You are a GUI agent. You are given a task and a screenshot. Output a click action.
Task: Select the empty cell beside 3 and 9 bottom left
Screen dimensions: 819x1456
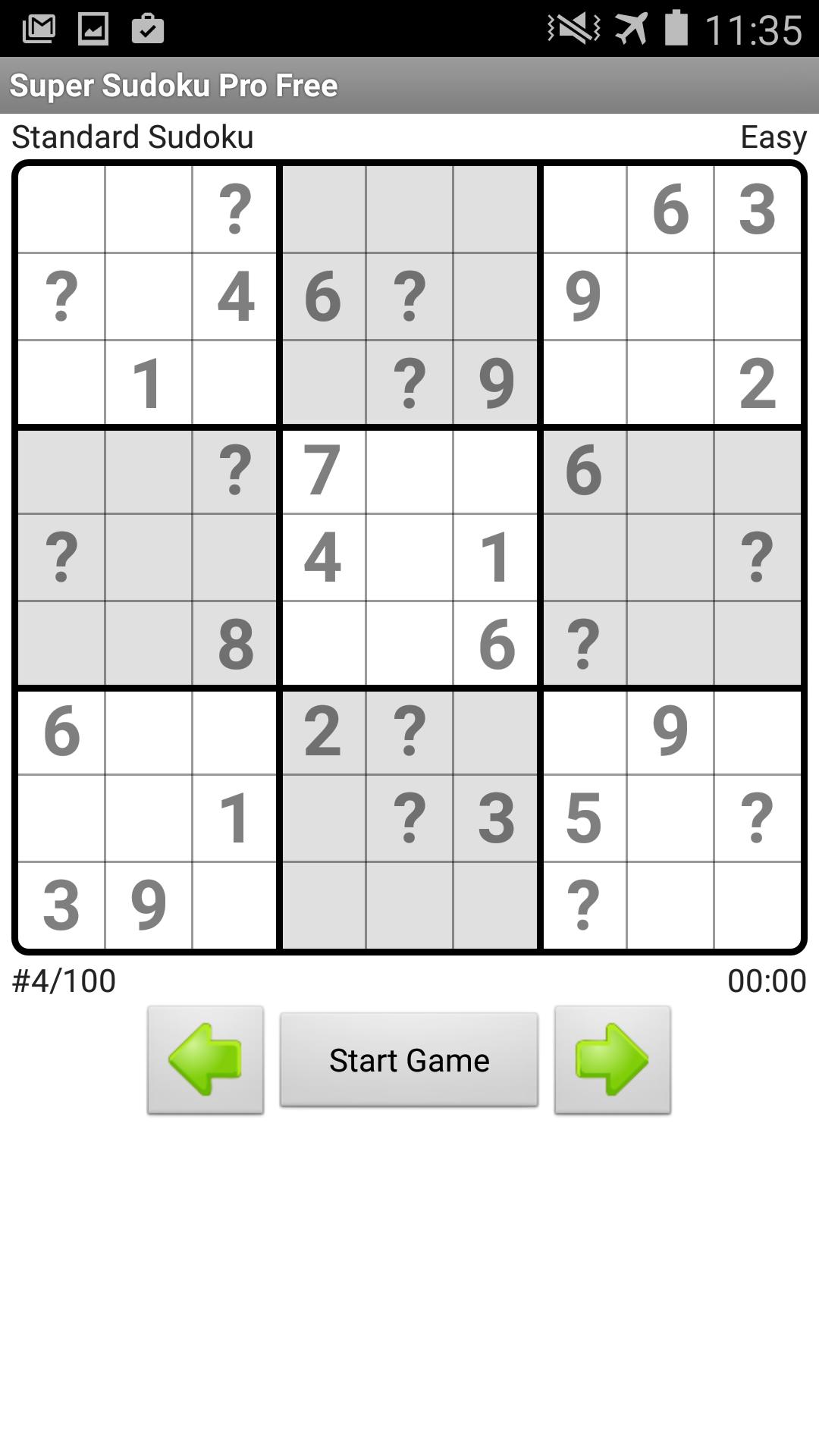coord(234,906)
